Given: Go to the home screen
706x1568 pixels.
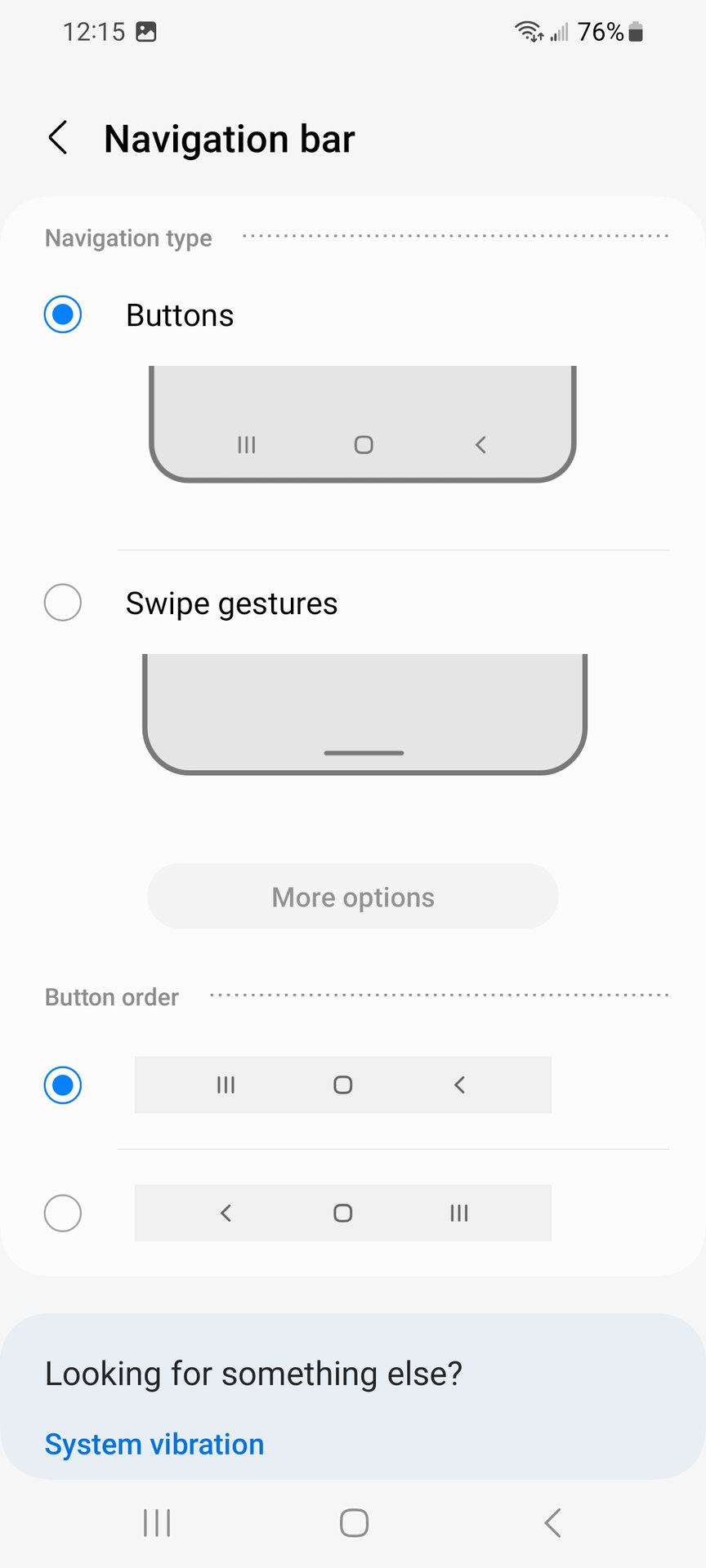Looking at the screenshot, I should 354,1523.
